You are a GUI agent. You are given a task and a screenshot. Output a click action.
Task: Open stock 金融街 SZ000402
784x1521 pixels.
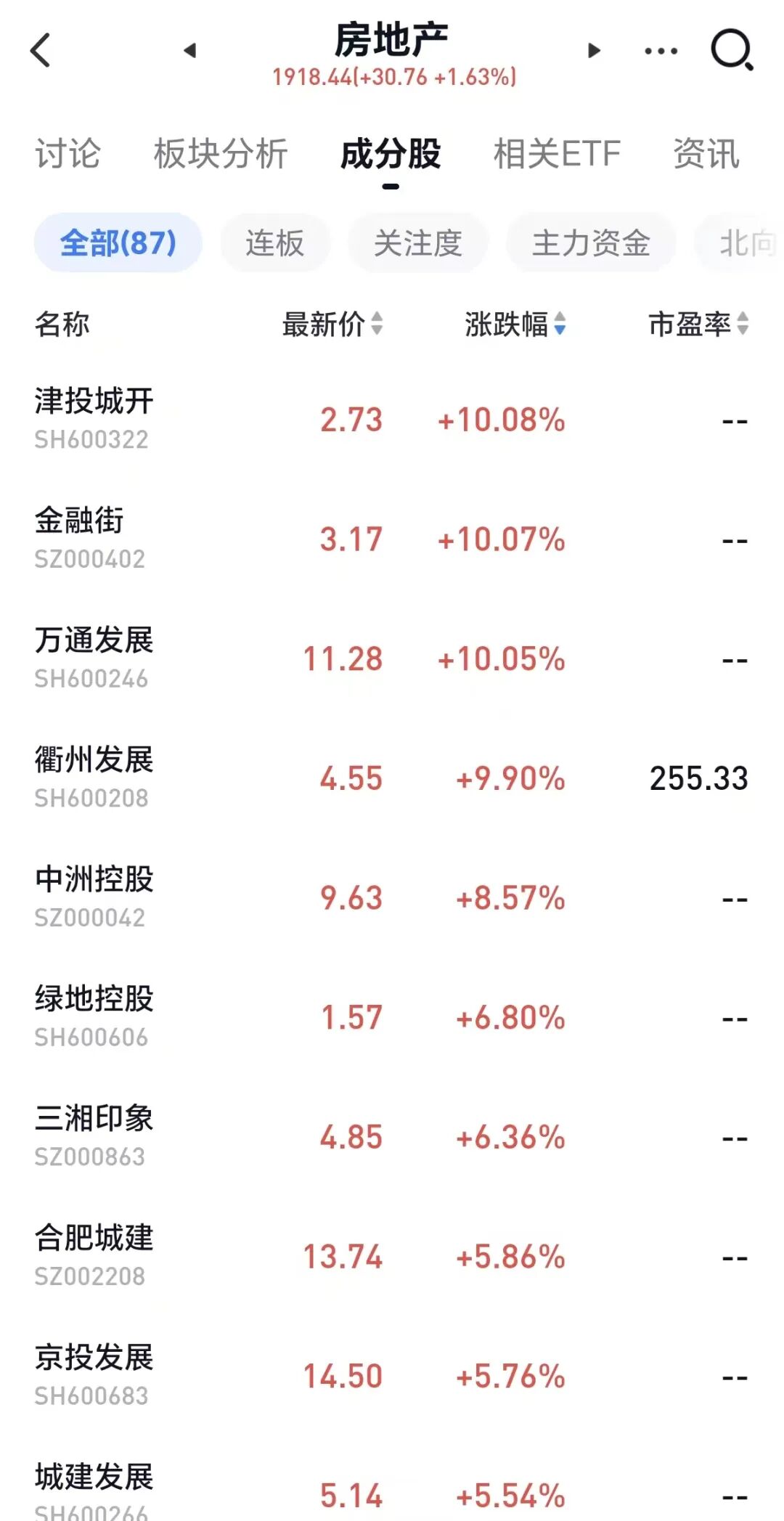pos(90,539)
